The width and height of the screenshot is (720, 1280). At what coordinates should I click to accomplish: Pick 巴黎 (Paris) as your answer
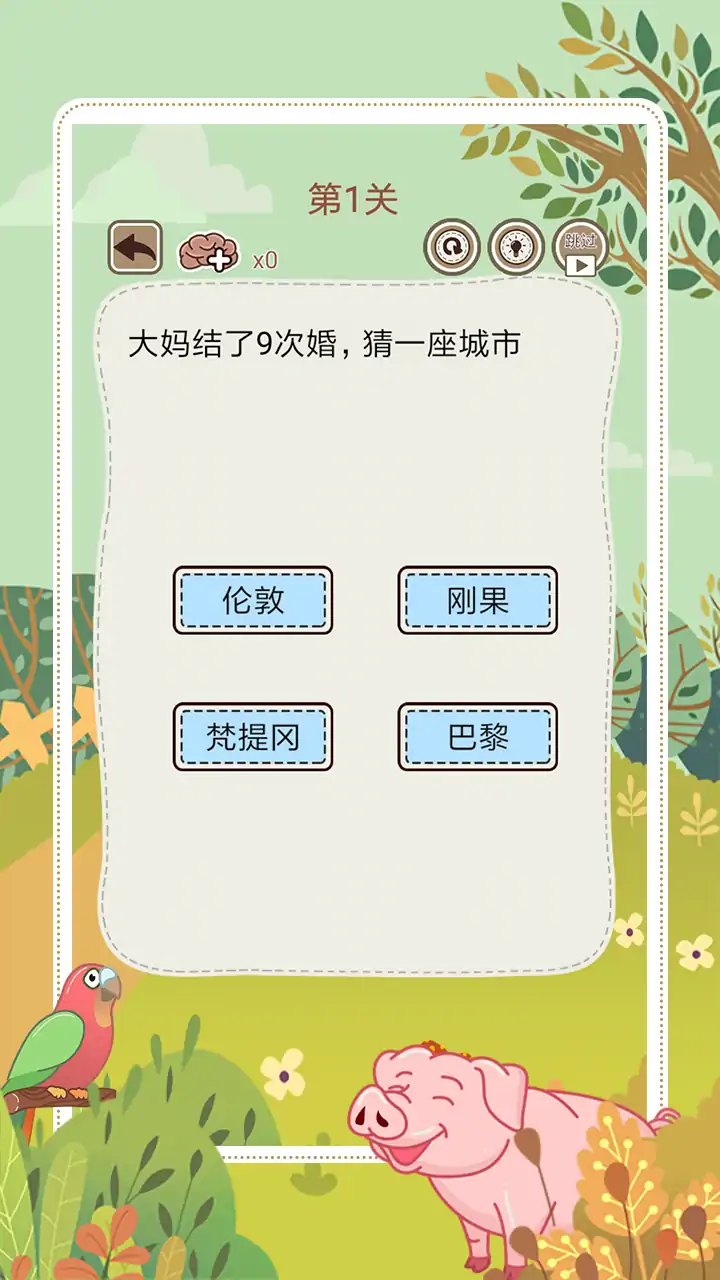[475, 738]
